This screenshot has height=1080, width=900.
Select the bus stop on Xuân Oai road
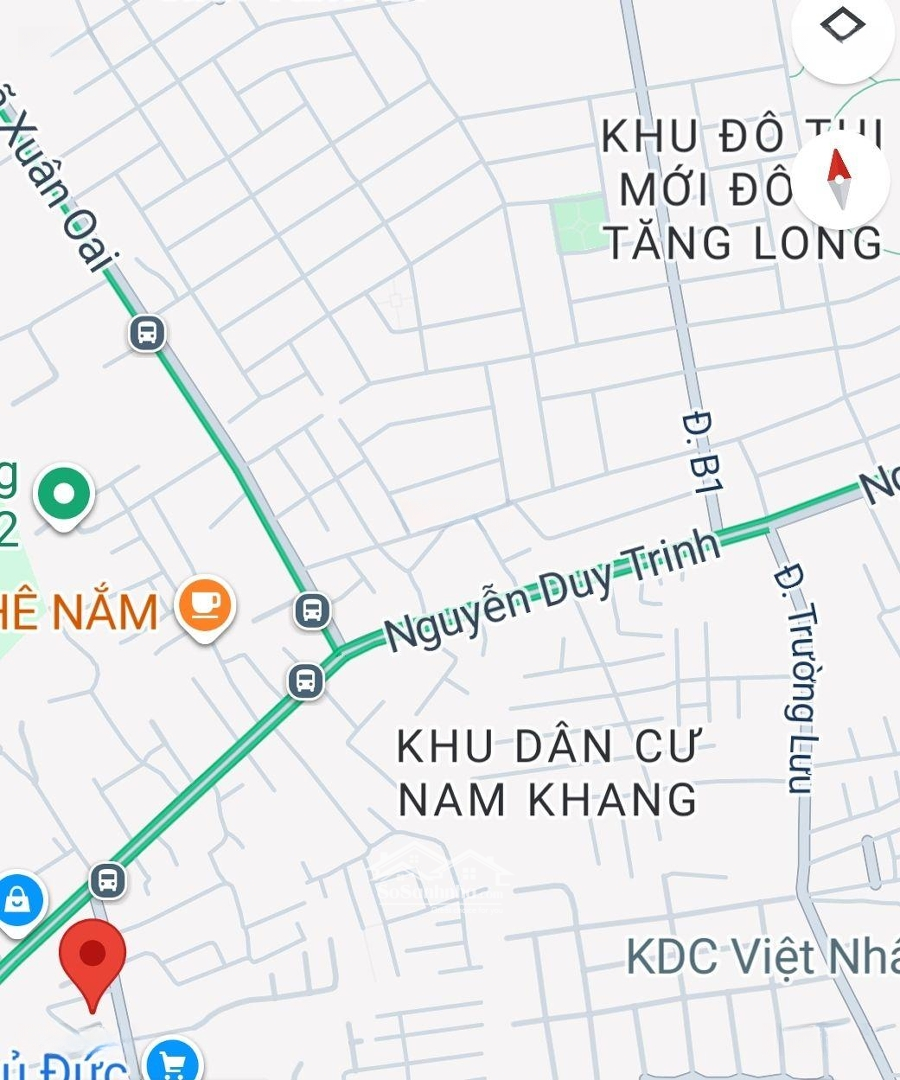(147, 331)
